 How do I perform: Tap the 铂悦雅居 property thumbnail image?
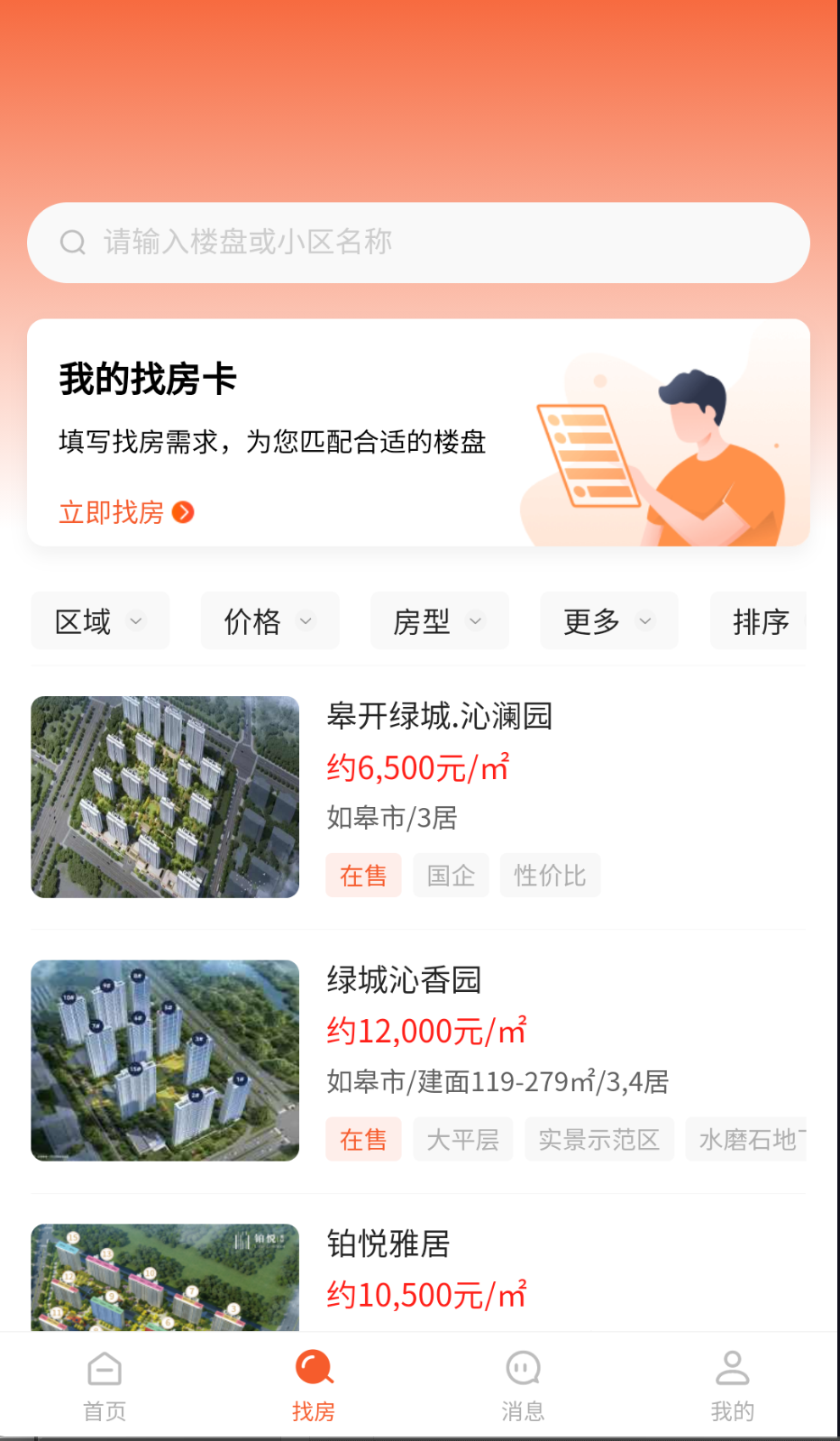click(x=165, y=1280)
